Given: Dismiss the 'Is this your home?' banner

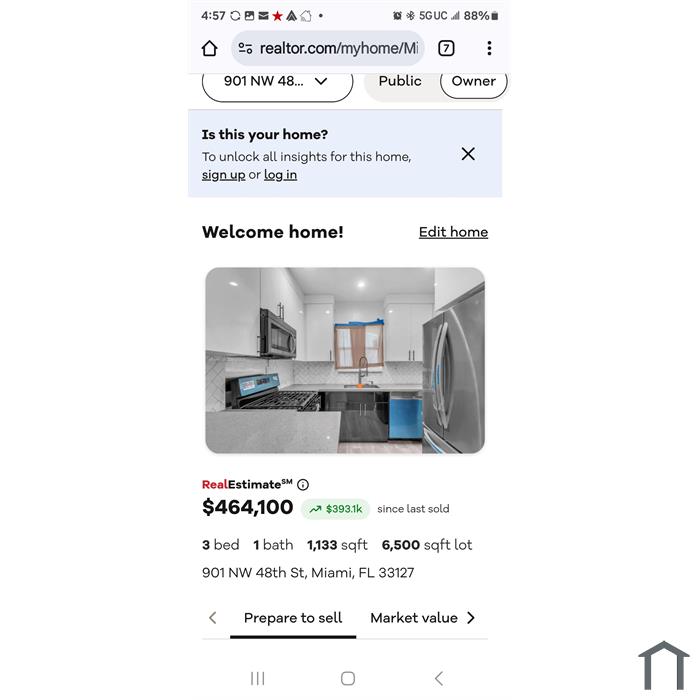Looking at the screenshot, I should [x=468, y=154].
